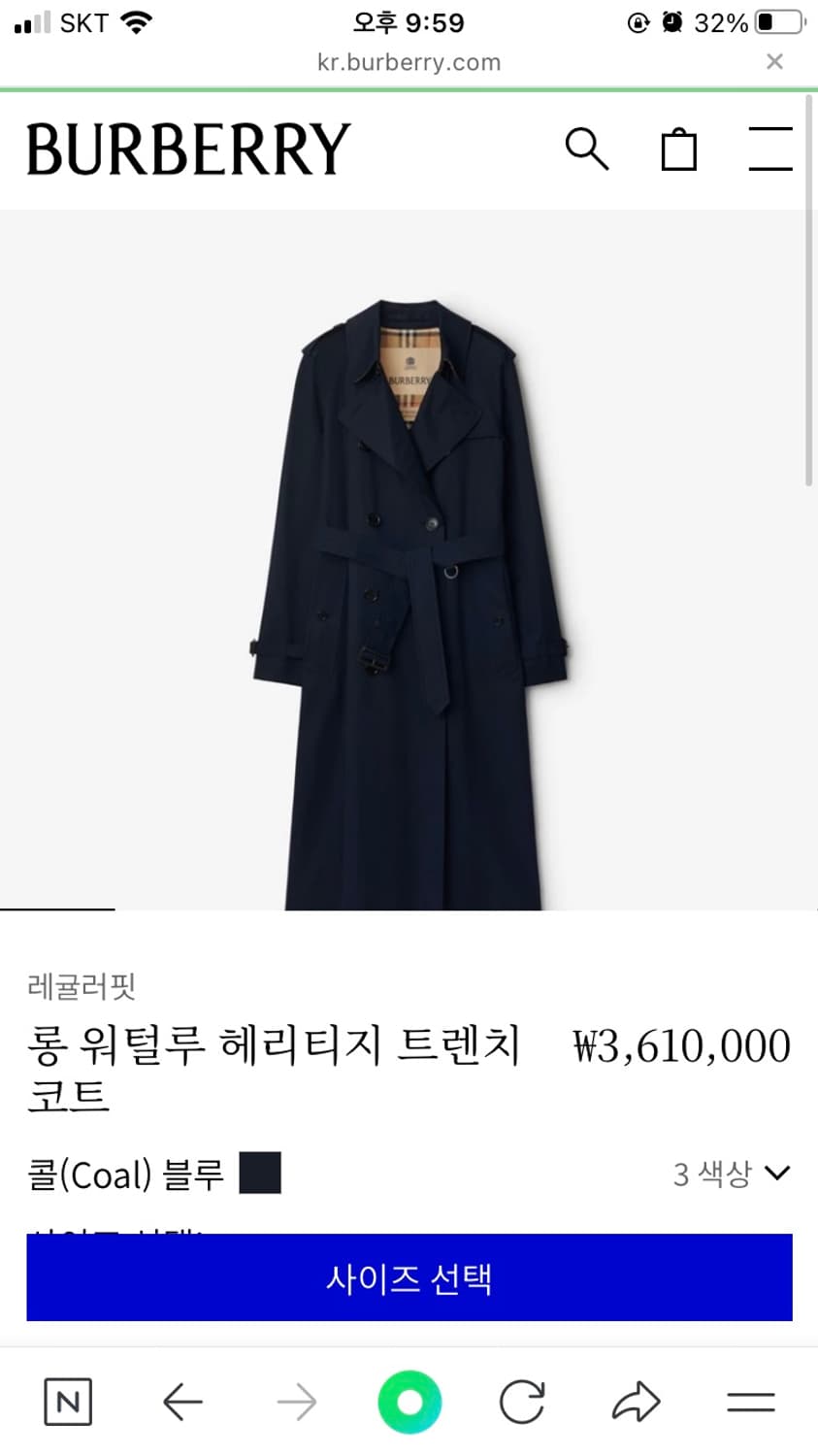The width and height of the screenshot is (818, 1456).
Task: Tap the Naver N icon in bottom toolbar
Action: coord(66,1401)
